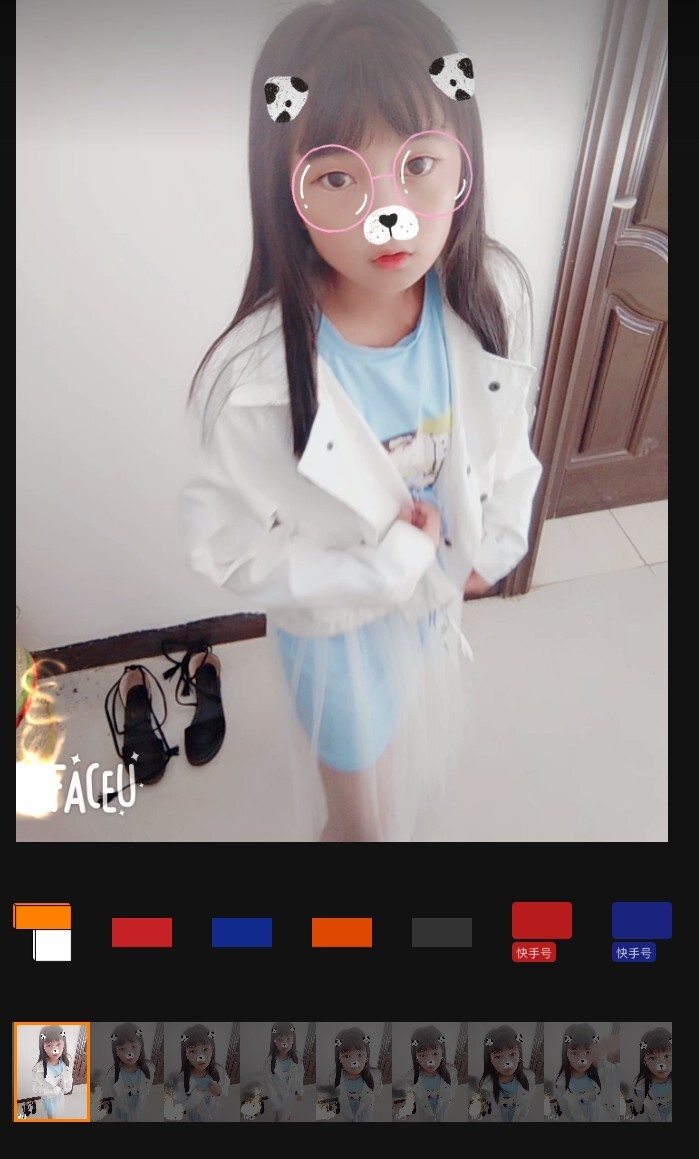Select the orange and white text style
The width and height of the screenshot is (699, 1159).
tap(42, 932)
